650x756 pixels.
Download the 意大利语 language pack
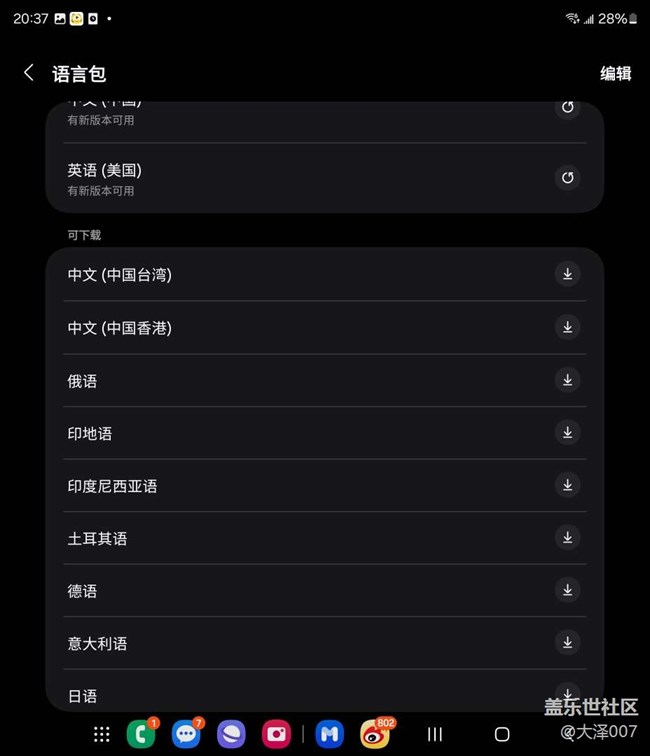(x=567, y=643)
